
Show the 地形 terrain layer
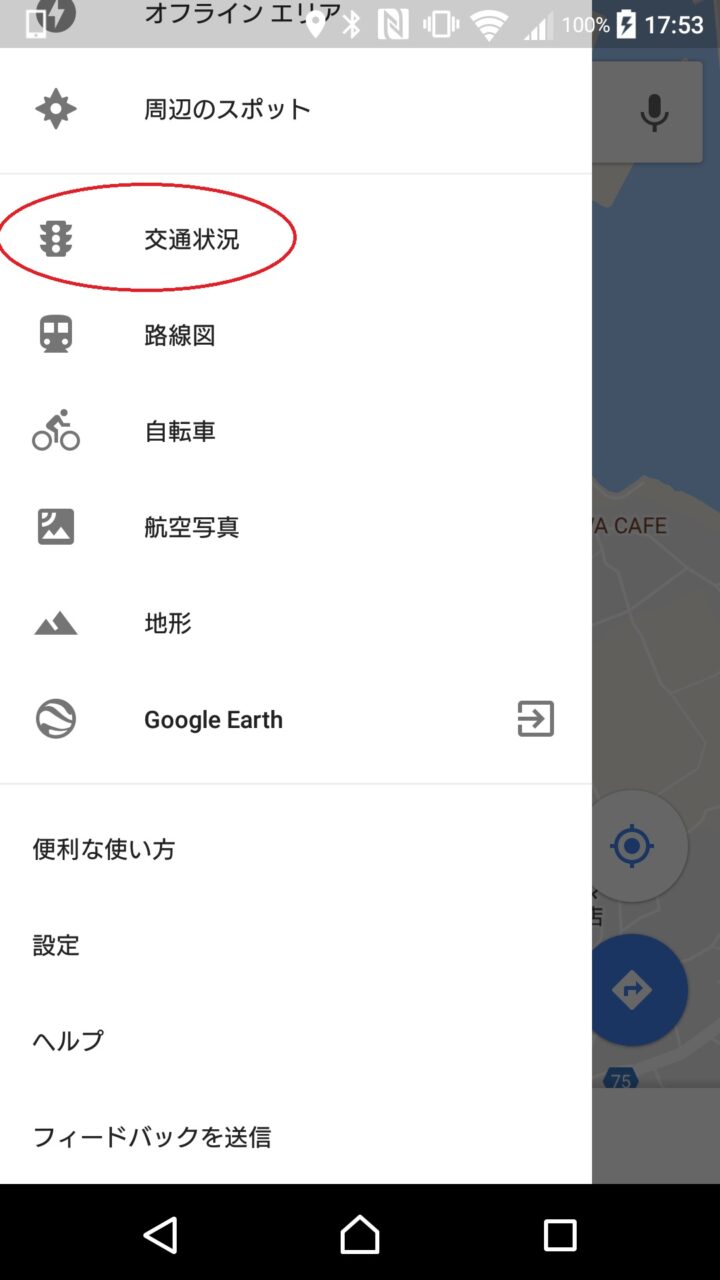coord(168,624)
